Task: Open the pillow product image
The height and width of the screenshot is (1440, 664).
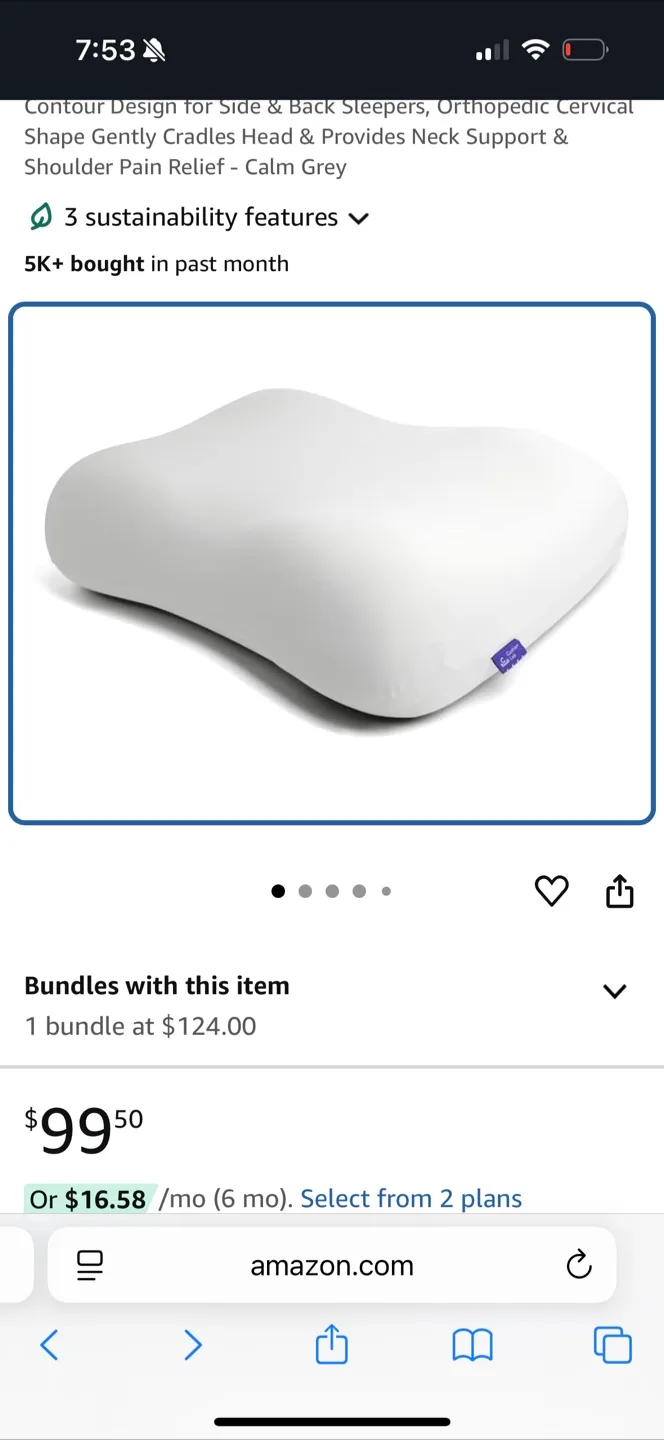Action: (332, 564)
